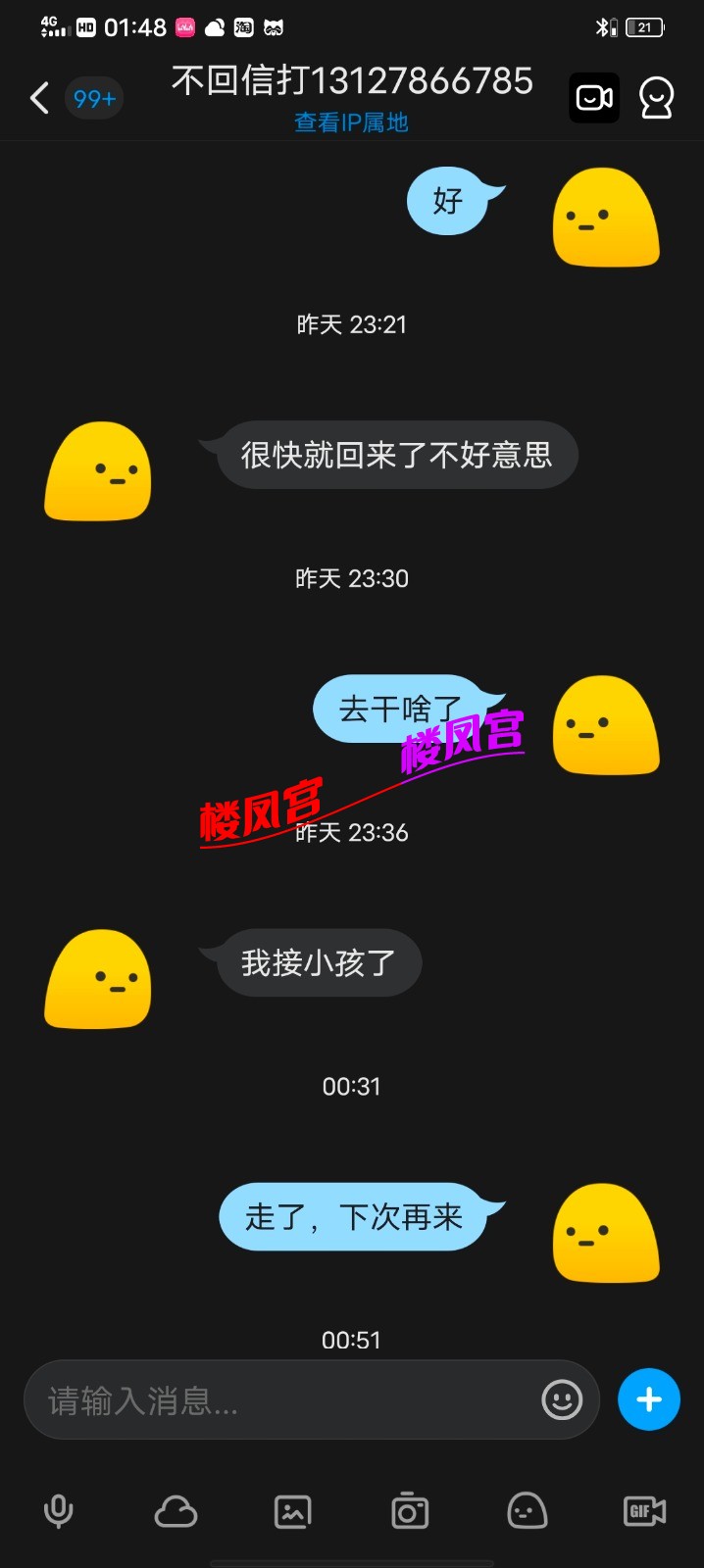Tap the 查看IP属地 link
704x1568 pixels.
(351, 122)
